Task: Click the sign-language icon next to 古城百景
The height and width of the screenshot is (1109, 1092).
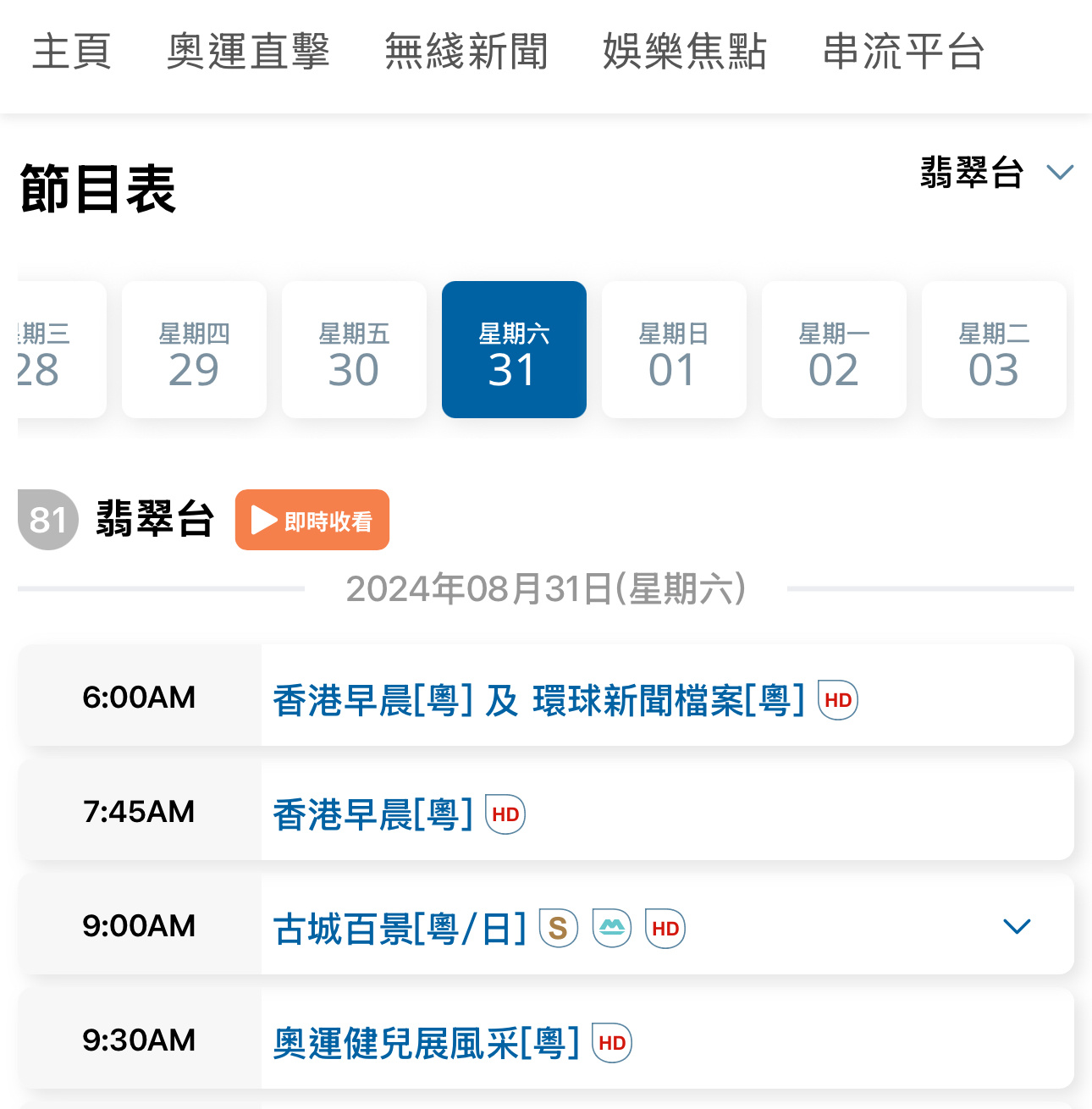Action: (612, 929)
